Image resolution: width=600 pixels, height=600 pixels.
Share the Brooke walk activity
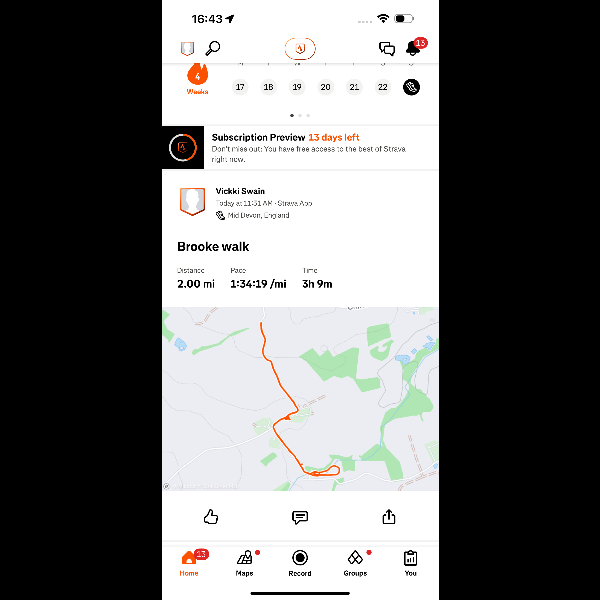pos(389,517)
